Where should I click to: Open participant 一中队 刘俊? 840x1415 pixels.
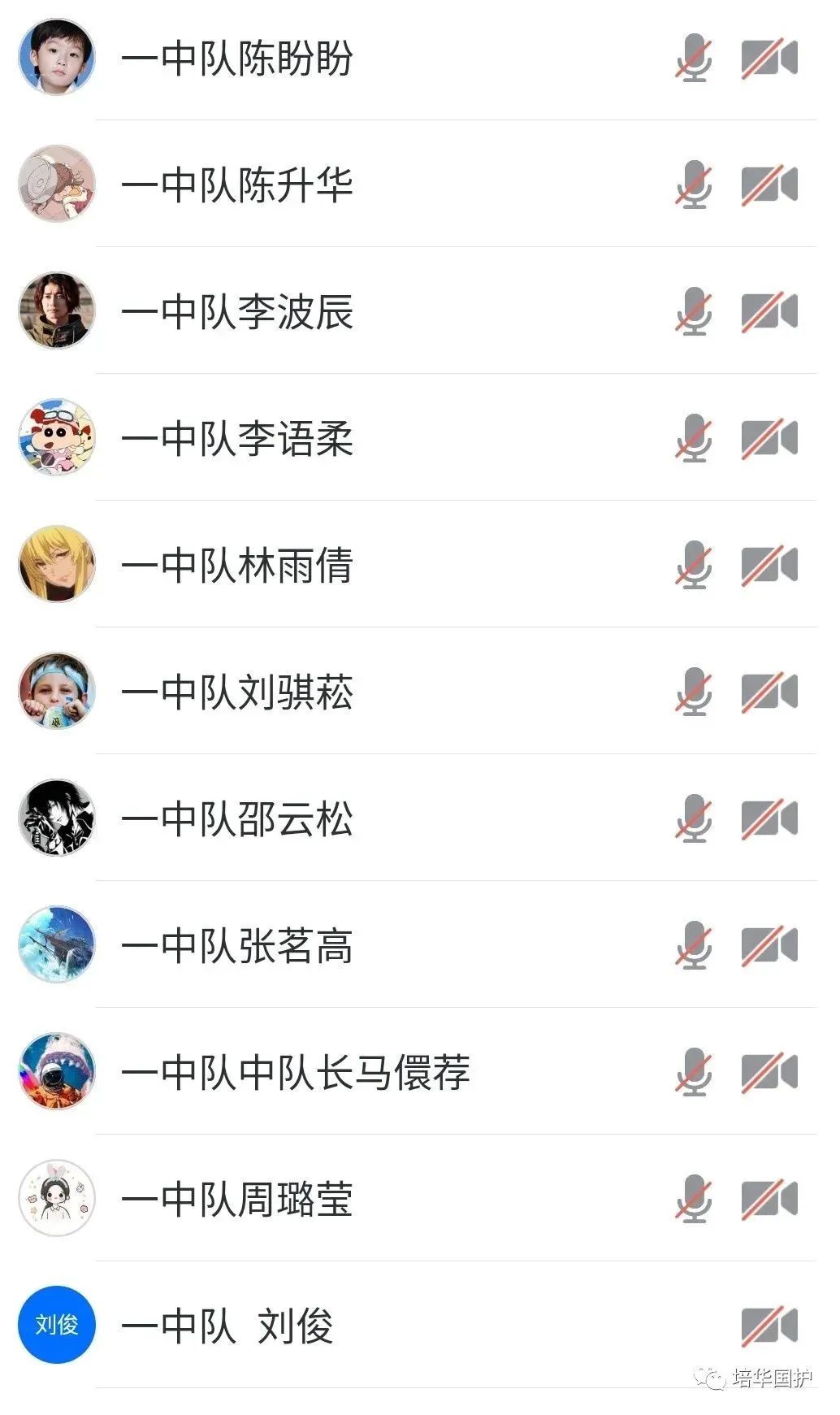click(227, 1326)
